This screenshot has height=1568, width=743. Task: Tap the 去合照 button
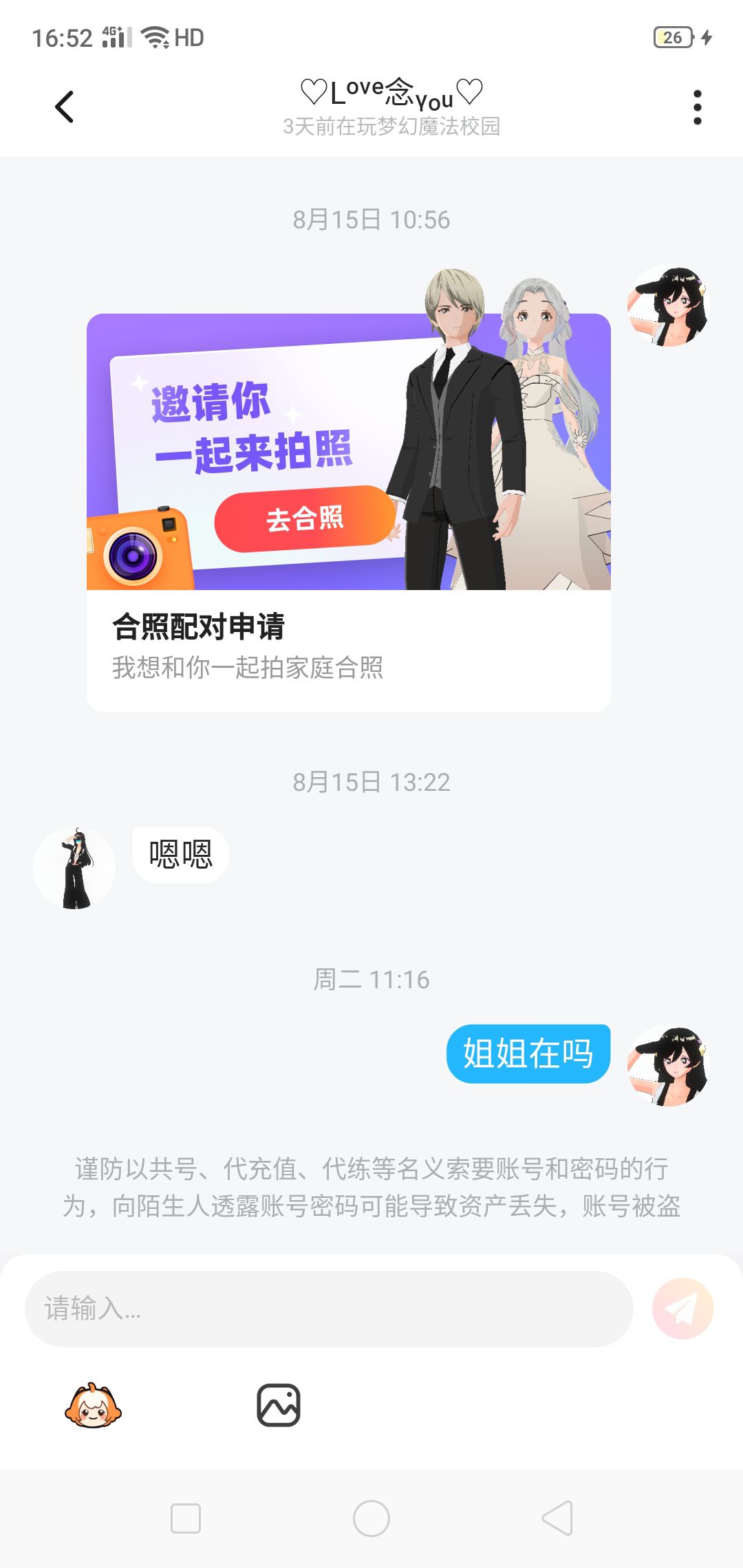[x=305, y=519]
